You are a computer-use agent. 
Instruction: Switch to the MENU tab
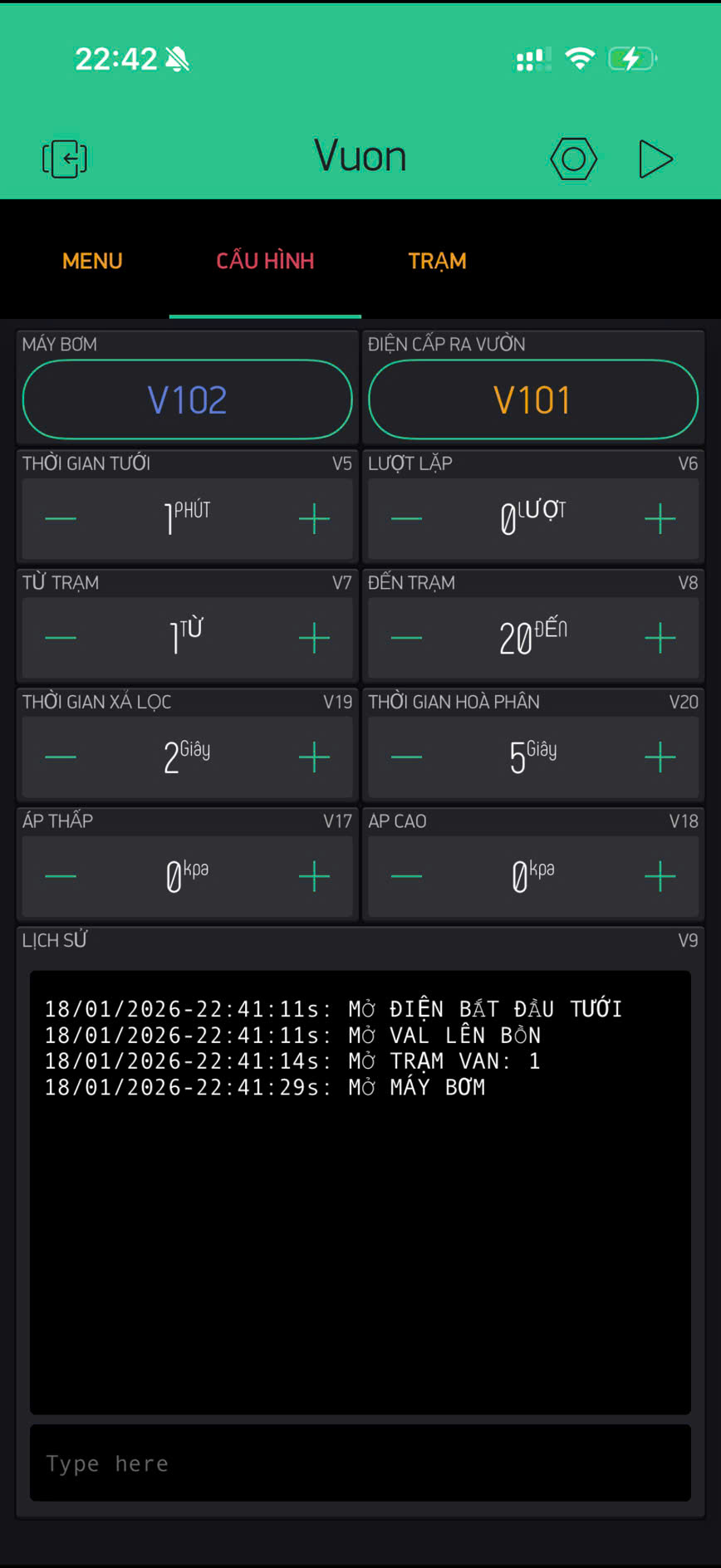coord(92,261)
